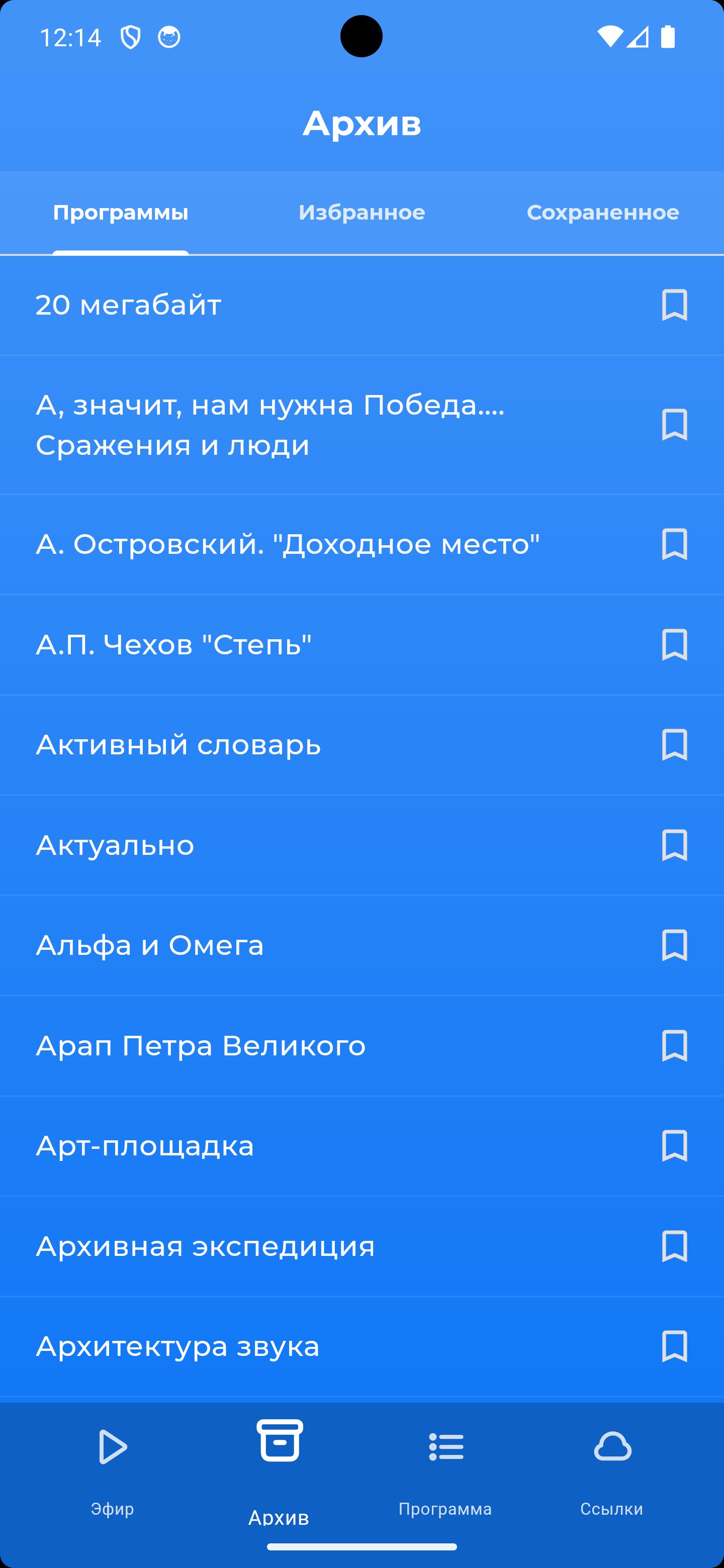Toggle bookmark for Архивная экспедиция
Image resolution: width=724 pixels, height=1568 pixels.
[675, 1246]
